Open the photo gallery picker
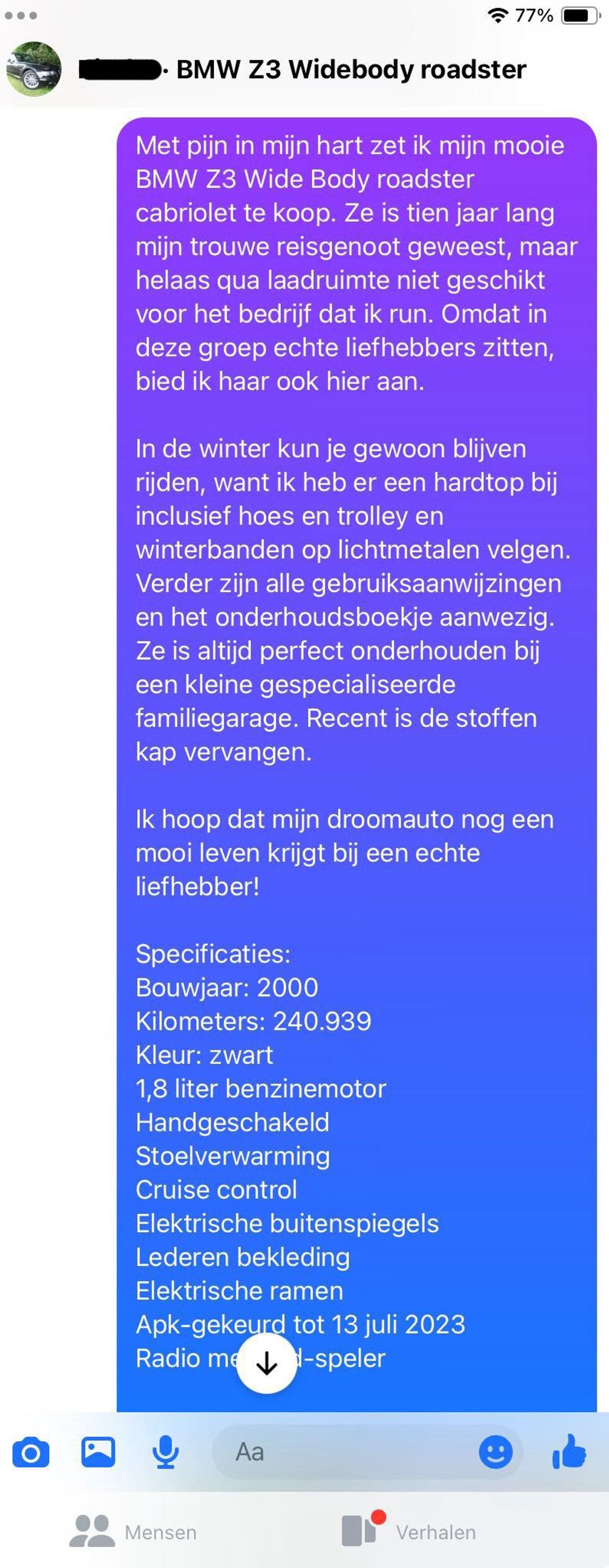 coord(98,1452)
